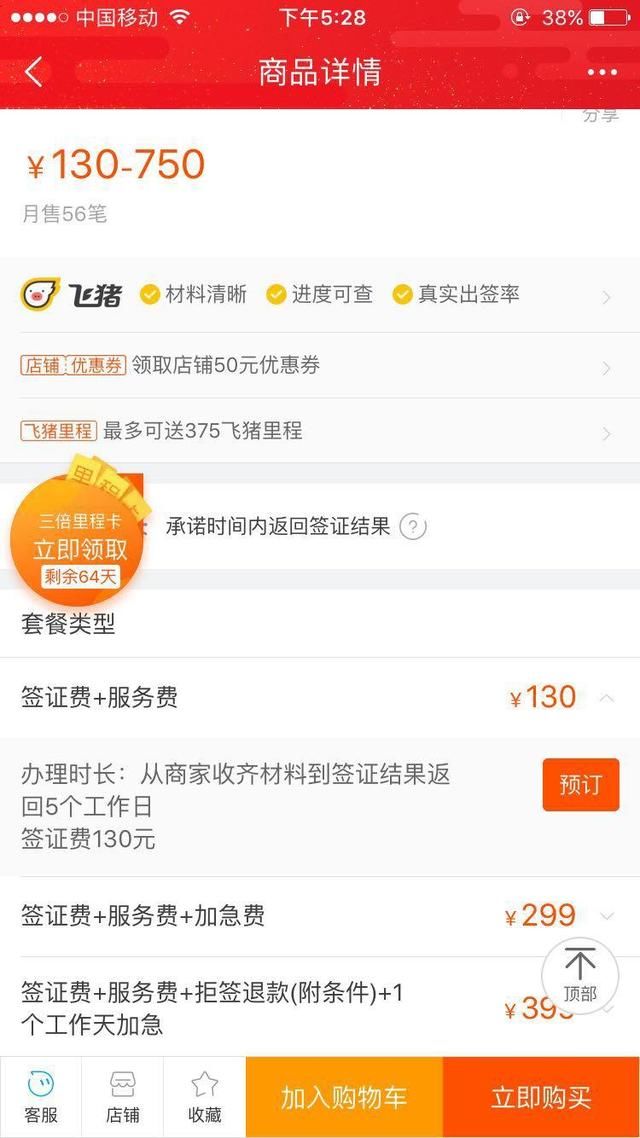
Task: Open the 飞猪 service guarantees row
Action: [320, 295]
